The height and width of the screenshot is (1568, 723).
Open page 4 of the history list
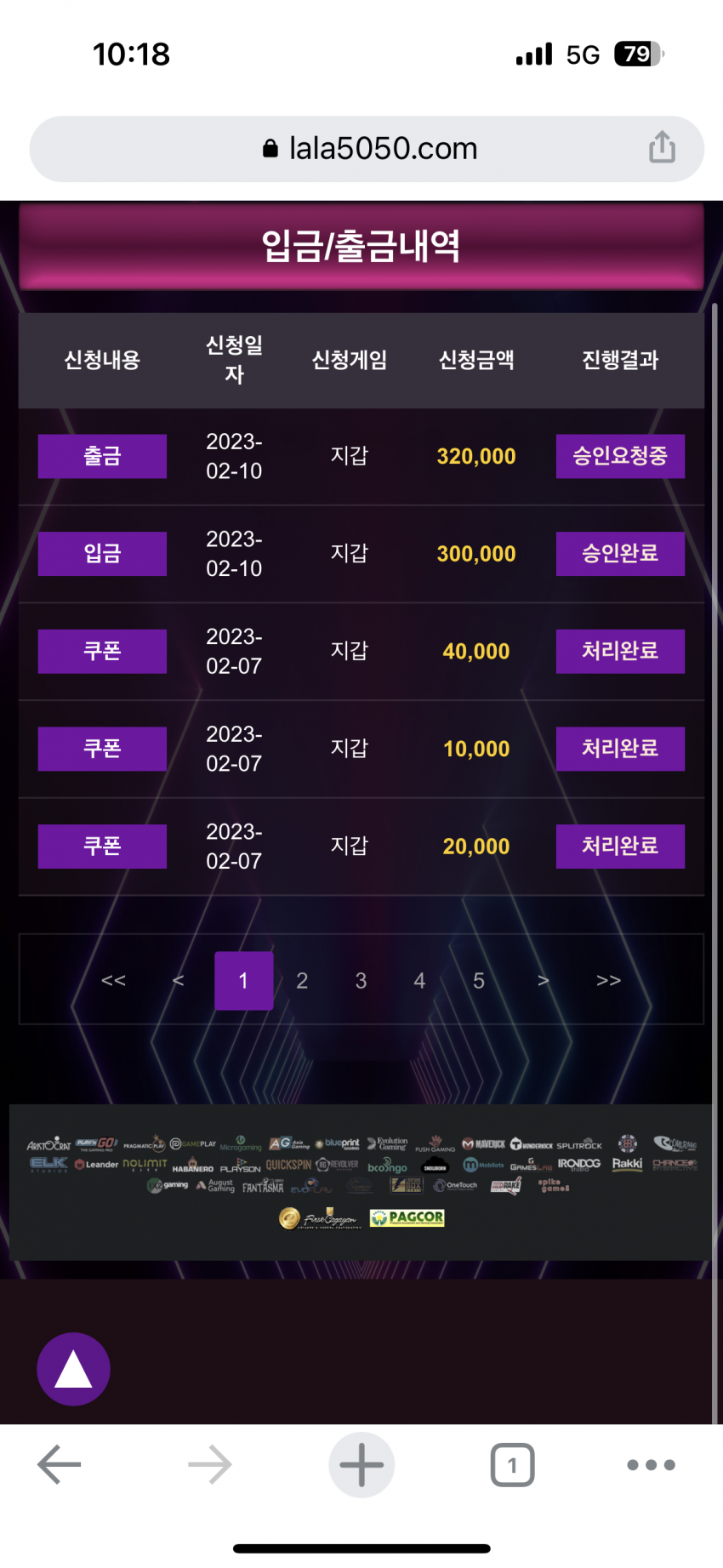click(419, 981)
